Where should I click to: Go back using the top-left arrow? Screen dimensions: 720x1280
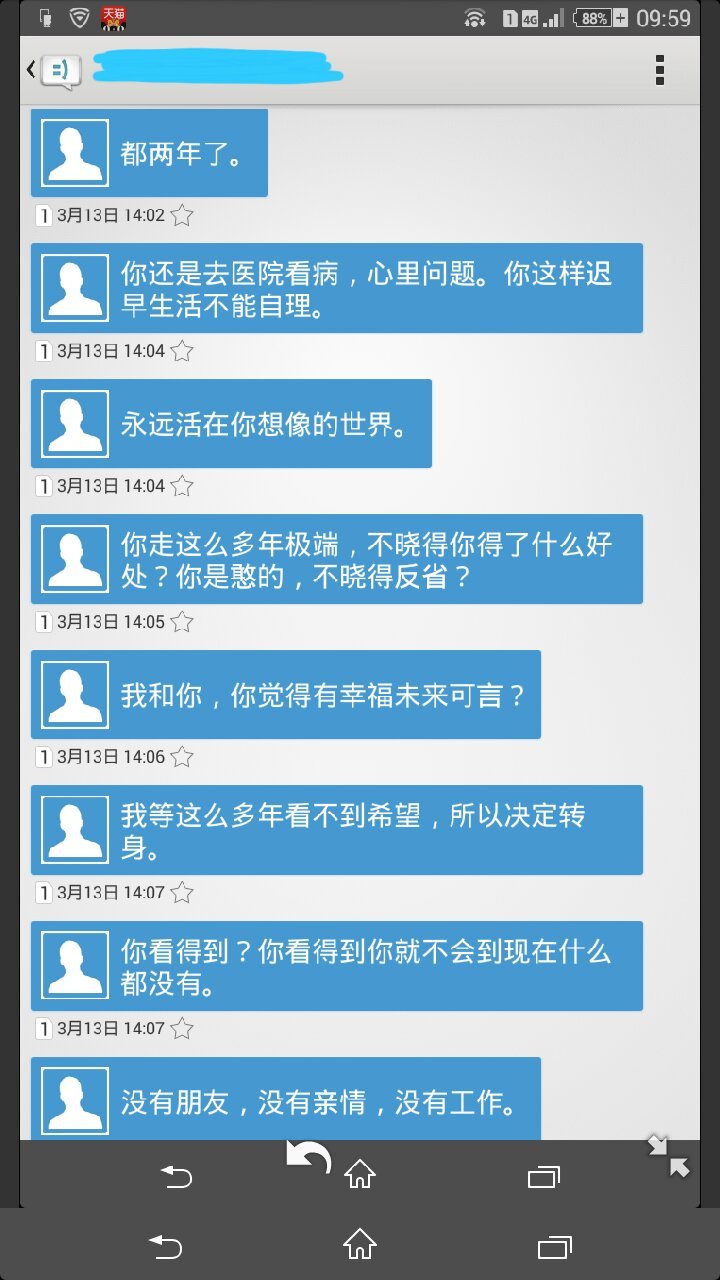coord(32,70)
